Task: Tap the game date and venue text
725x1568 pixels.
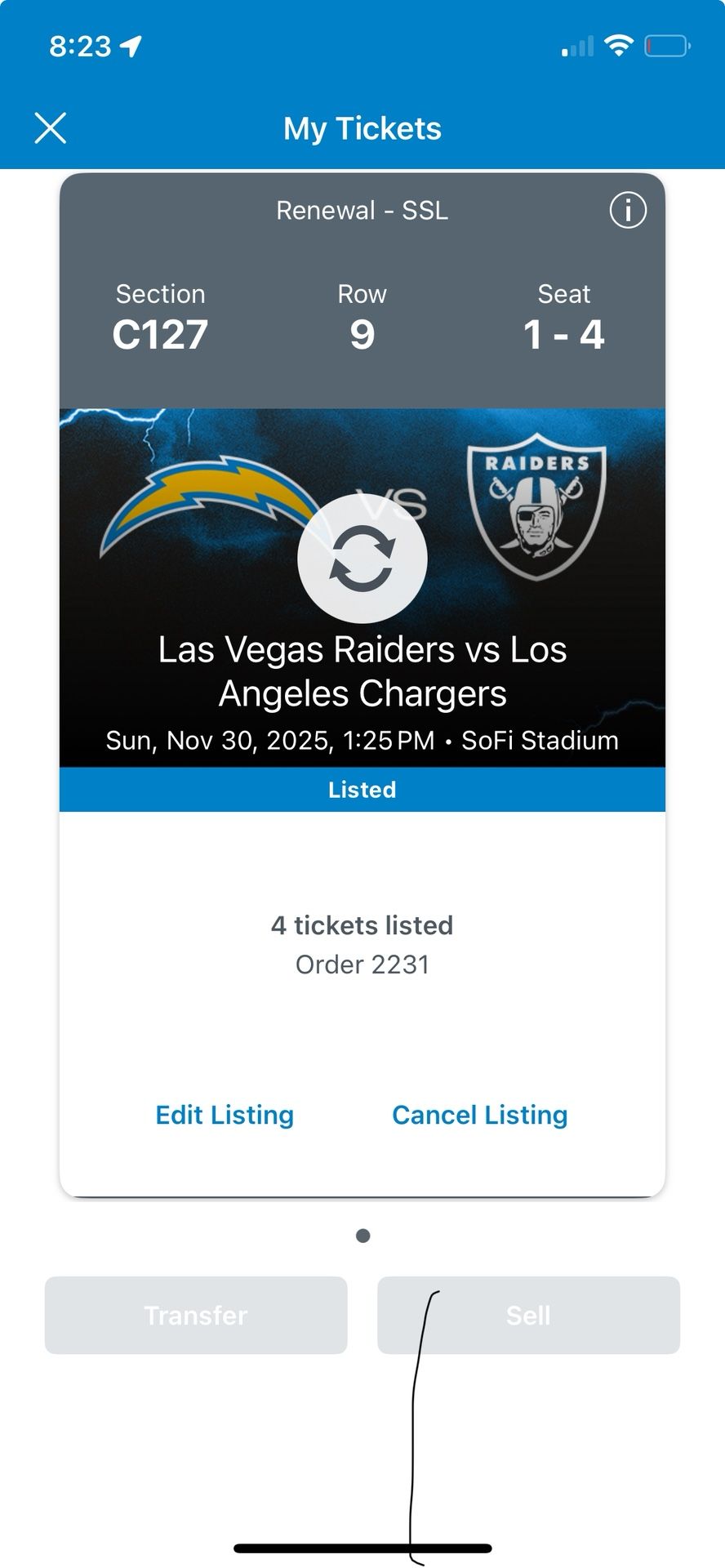Action: coord(362,740)
